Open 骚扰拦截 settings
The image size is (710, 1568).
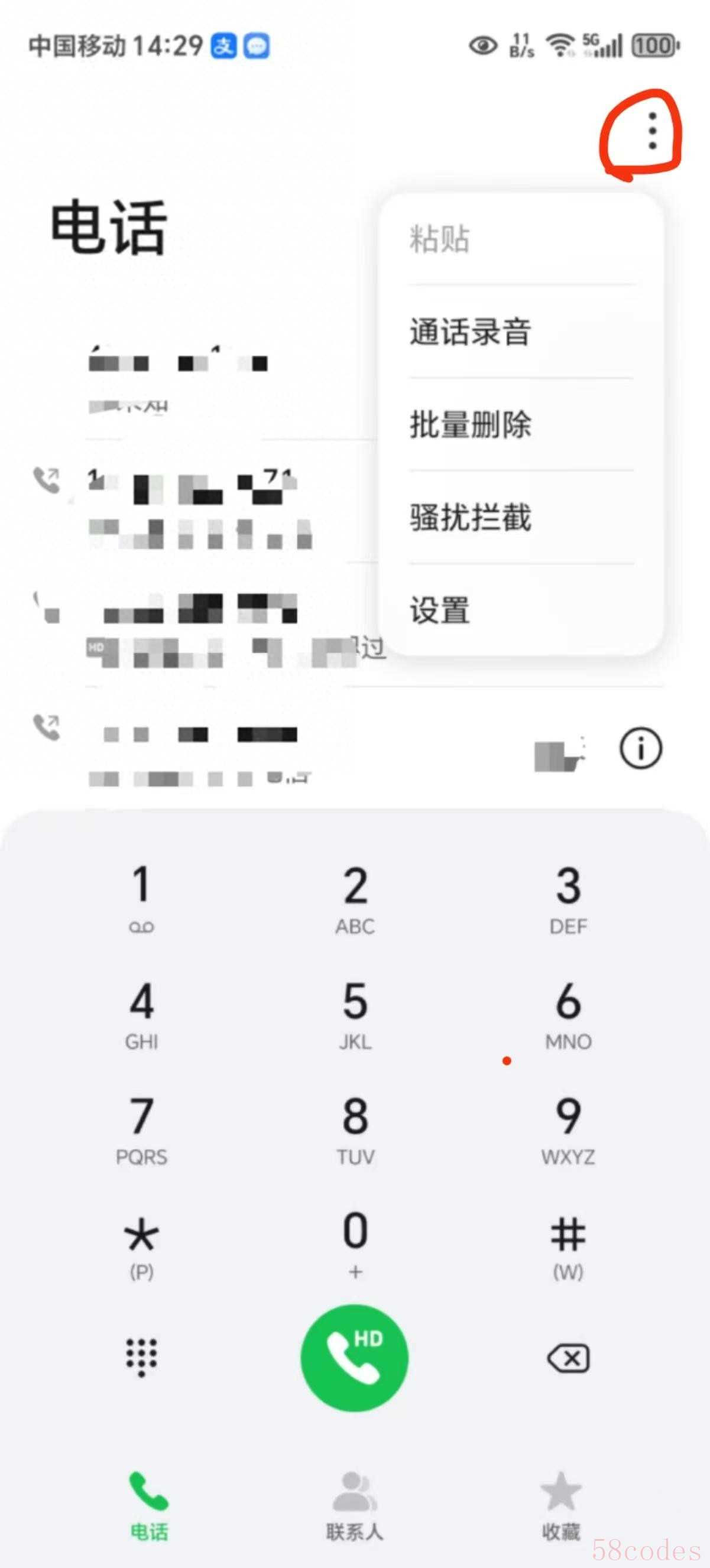[x=470, y=517]
